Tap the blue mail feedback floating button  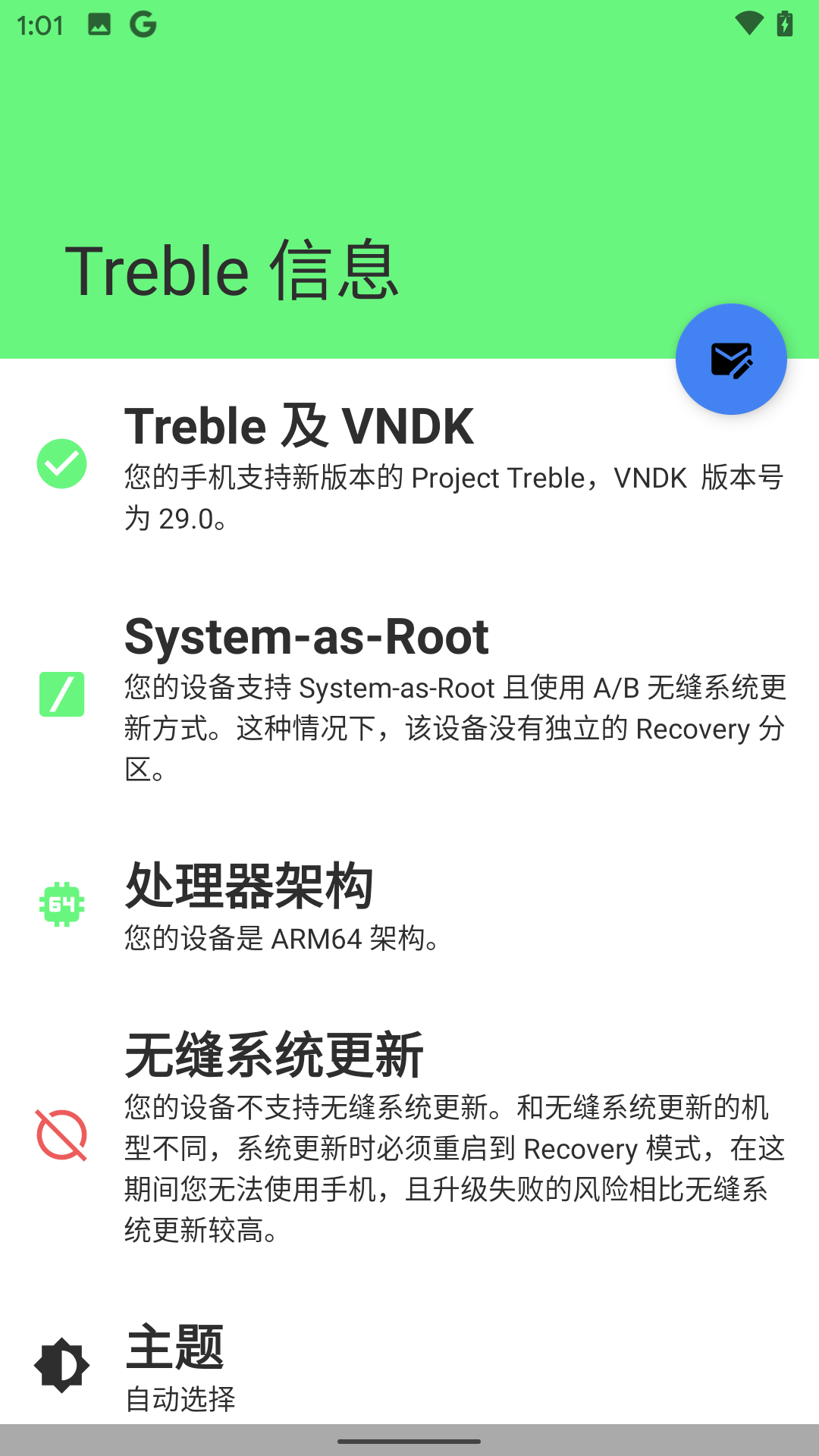[x=731, y=359]
